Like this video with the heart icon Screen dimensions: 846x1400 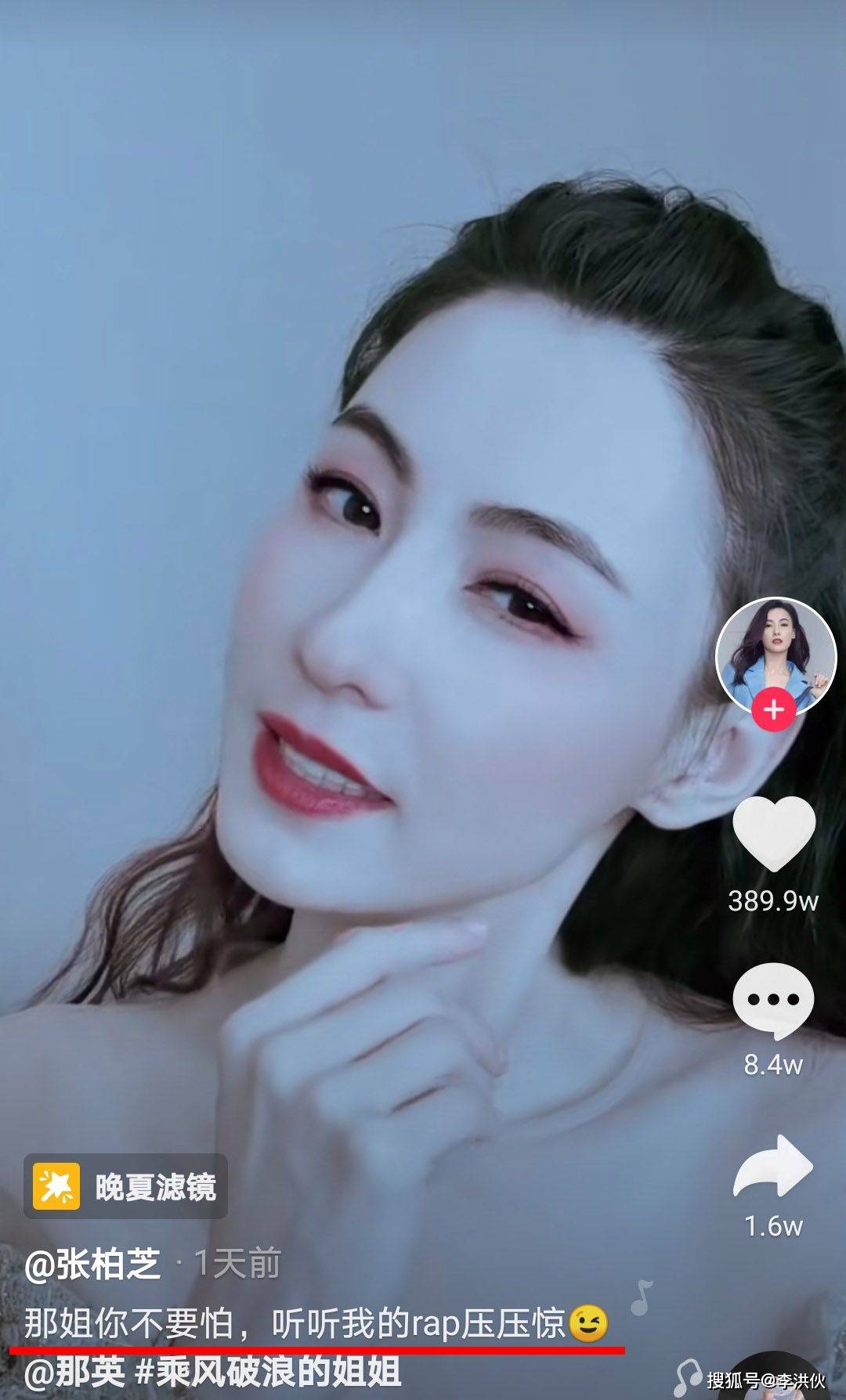(774, 834)
